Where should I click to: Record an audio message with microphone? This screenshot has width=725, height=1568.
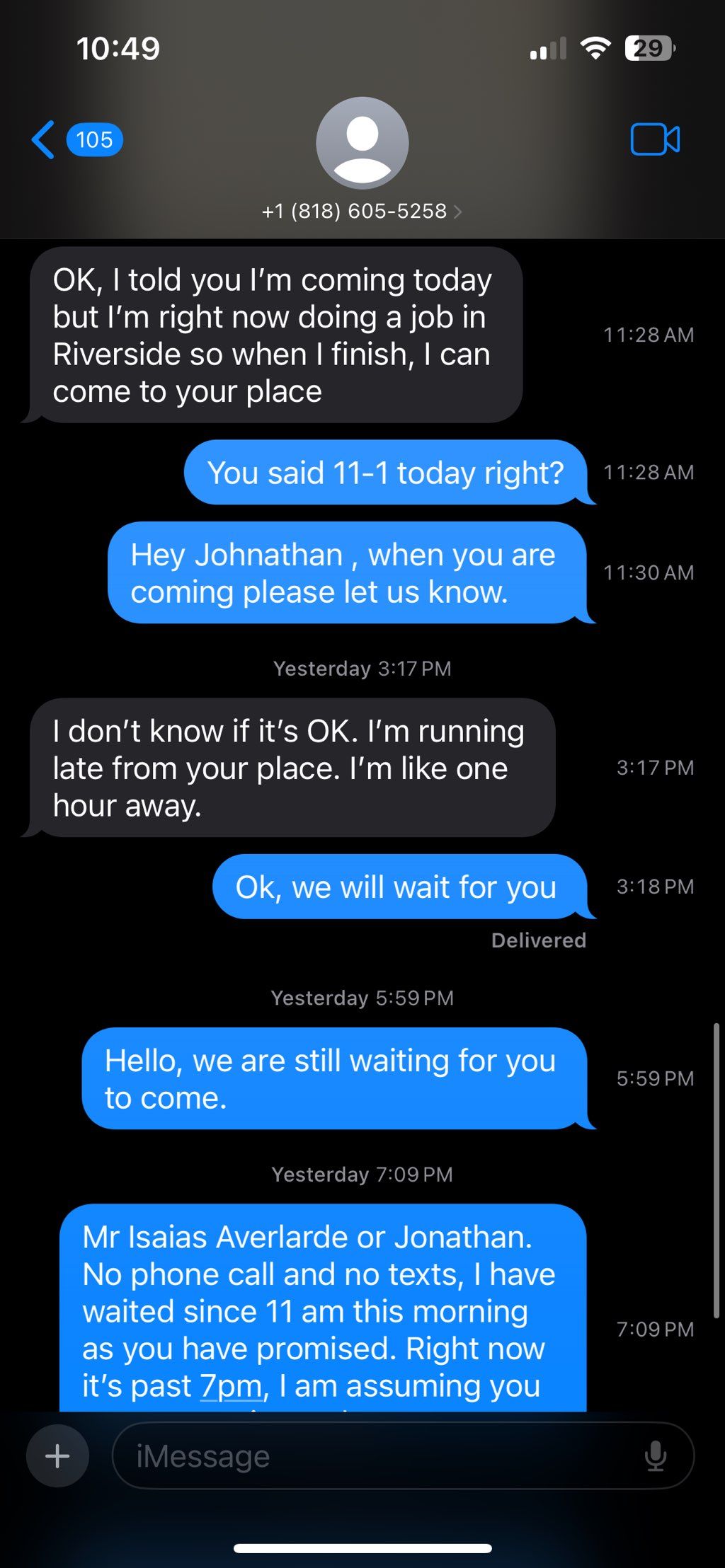[656, 1455]
